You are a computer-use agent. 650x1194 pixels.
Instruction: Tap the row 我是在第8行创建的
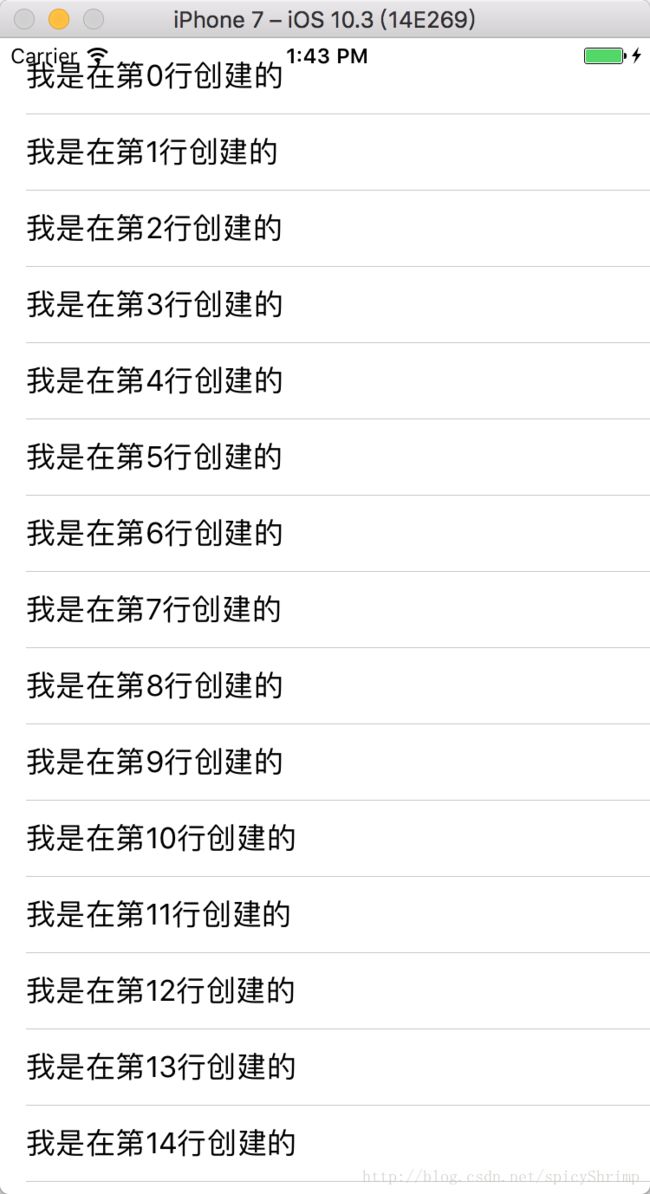pyautogui.click(x=325, y=685)
